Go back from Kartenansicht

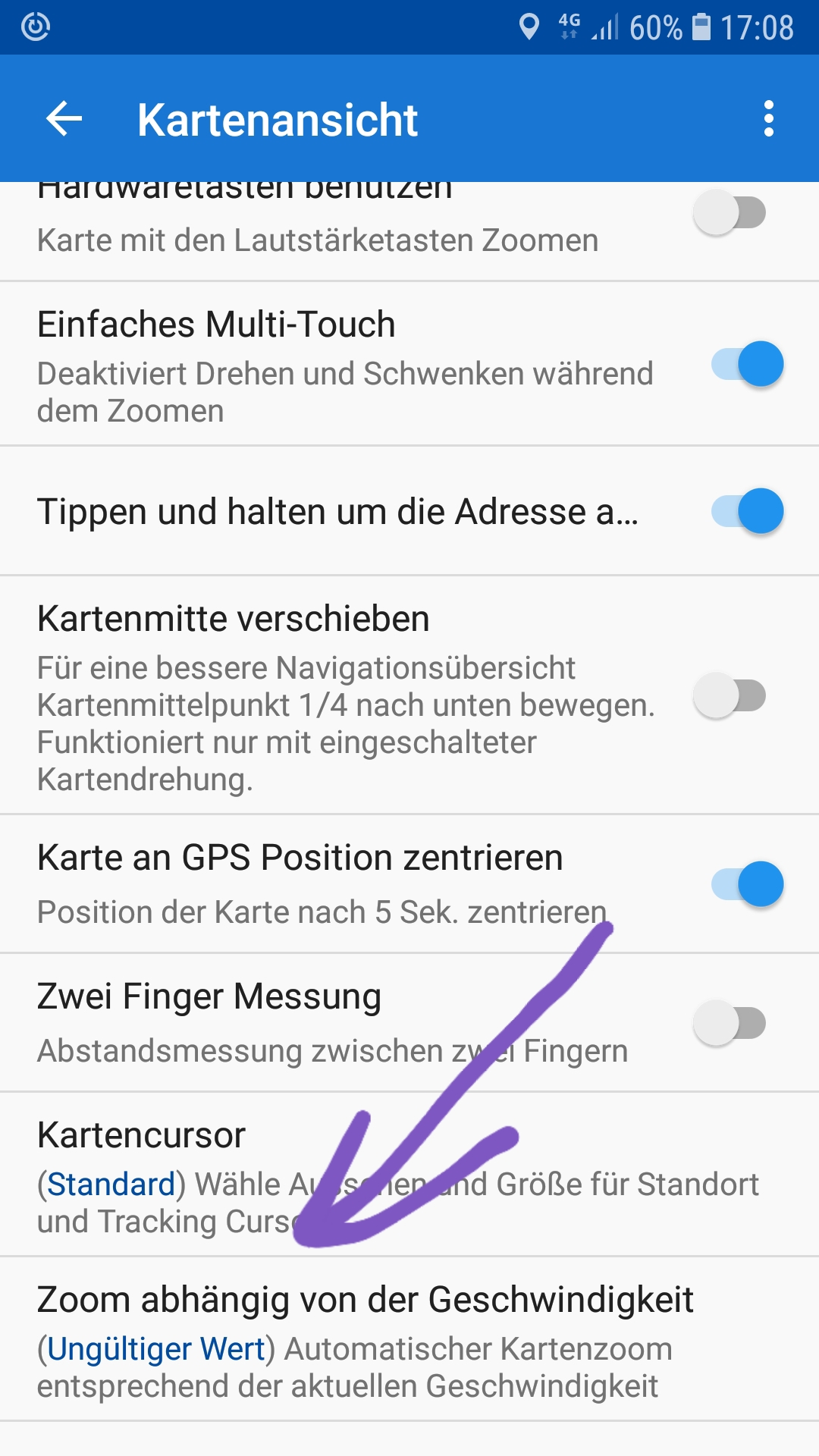coord(64,119)
